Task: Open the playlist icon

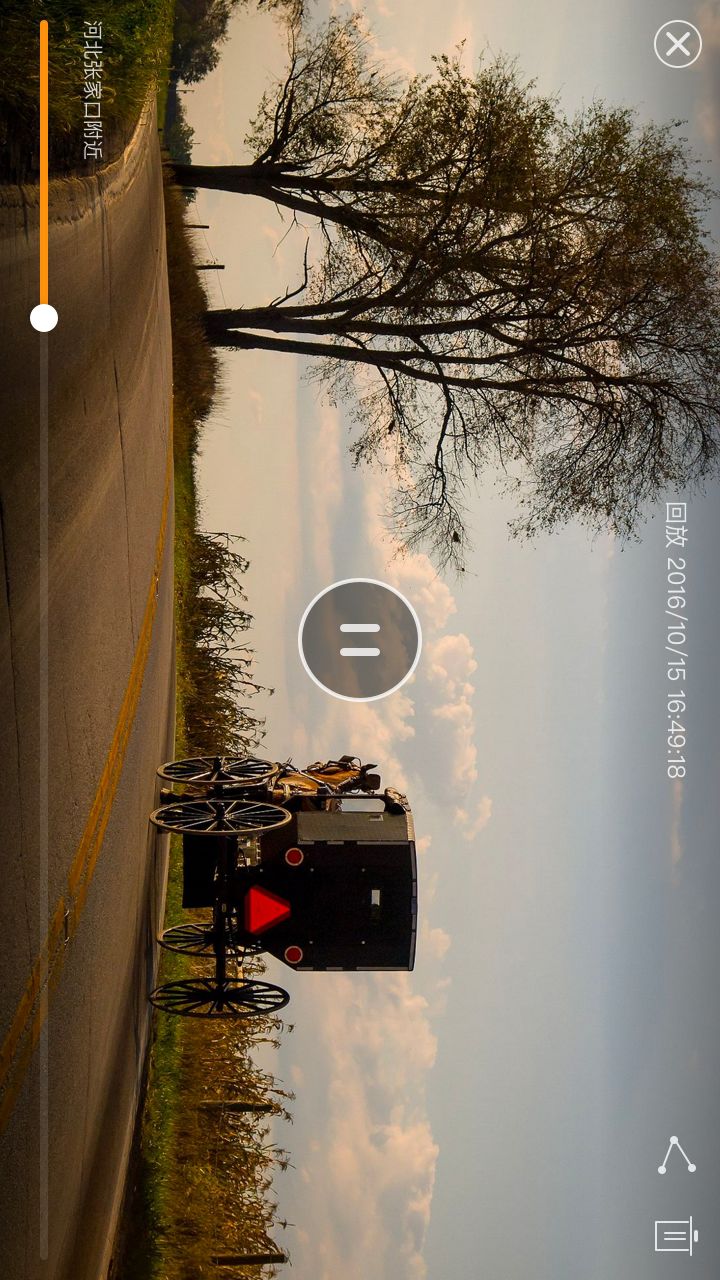Action: [677, 1236]
